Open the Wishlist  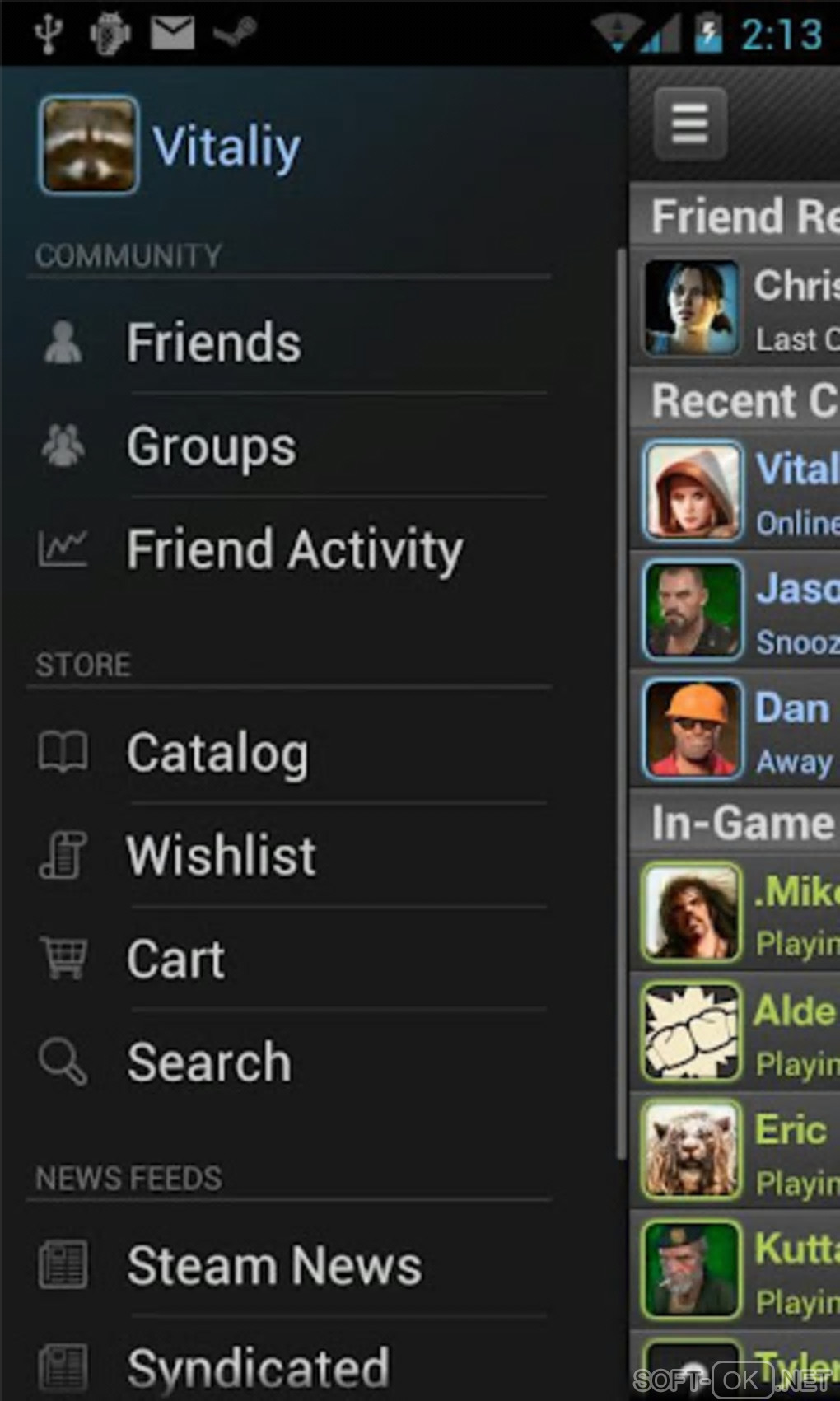click(221, 855)
